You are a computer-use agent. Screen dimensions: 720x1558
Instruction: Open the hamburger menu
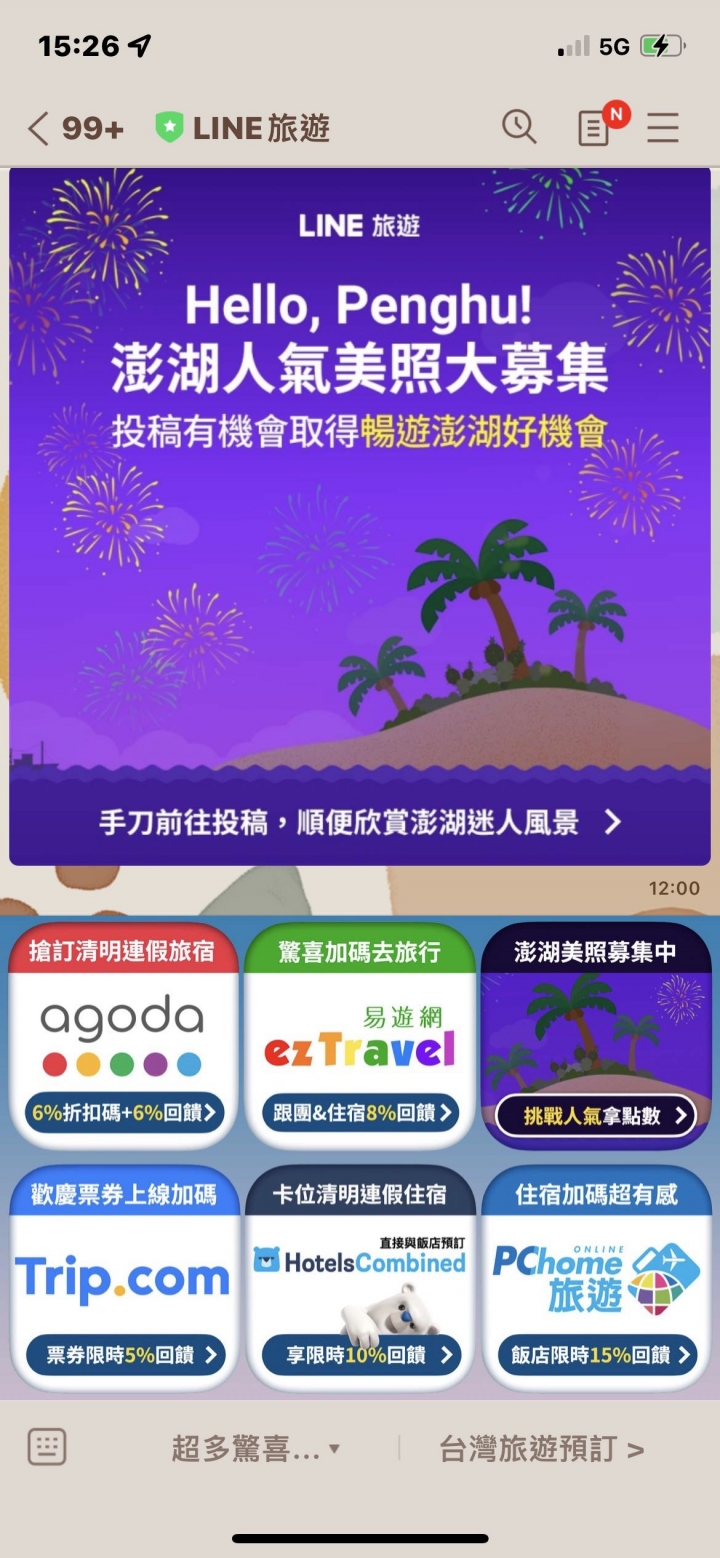point(662,127)
